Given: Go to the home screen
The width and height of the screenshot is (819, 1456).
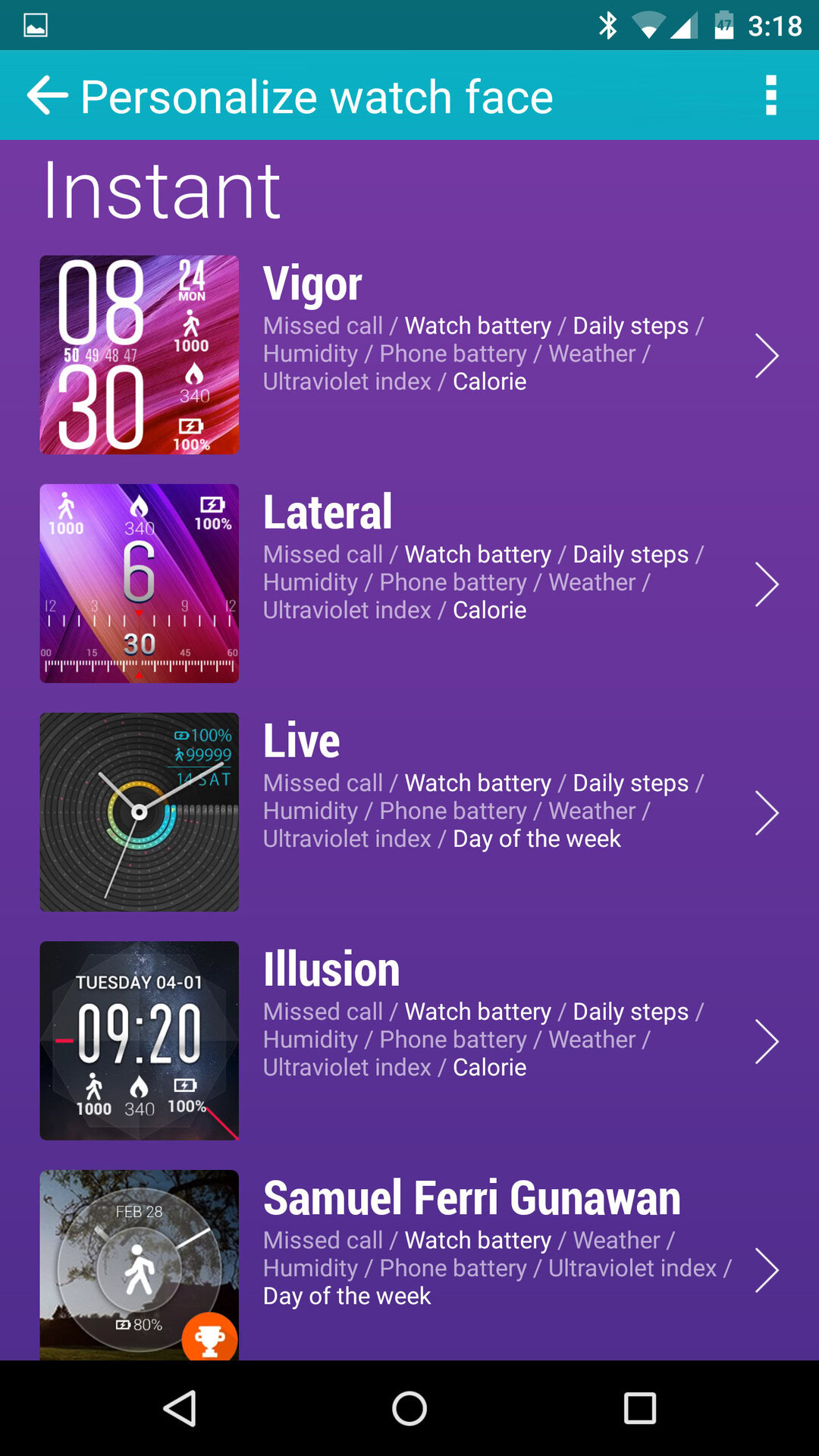Looking at the screenshot, I should click(x=409, y=1409).
